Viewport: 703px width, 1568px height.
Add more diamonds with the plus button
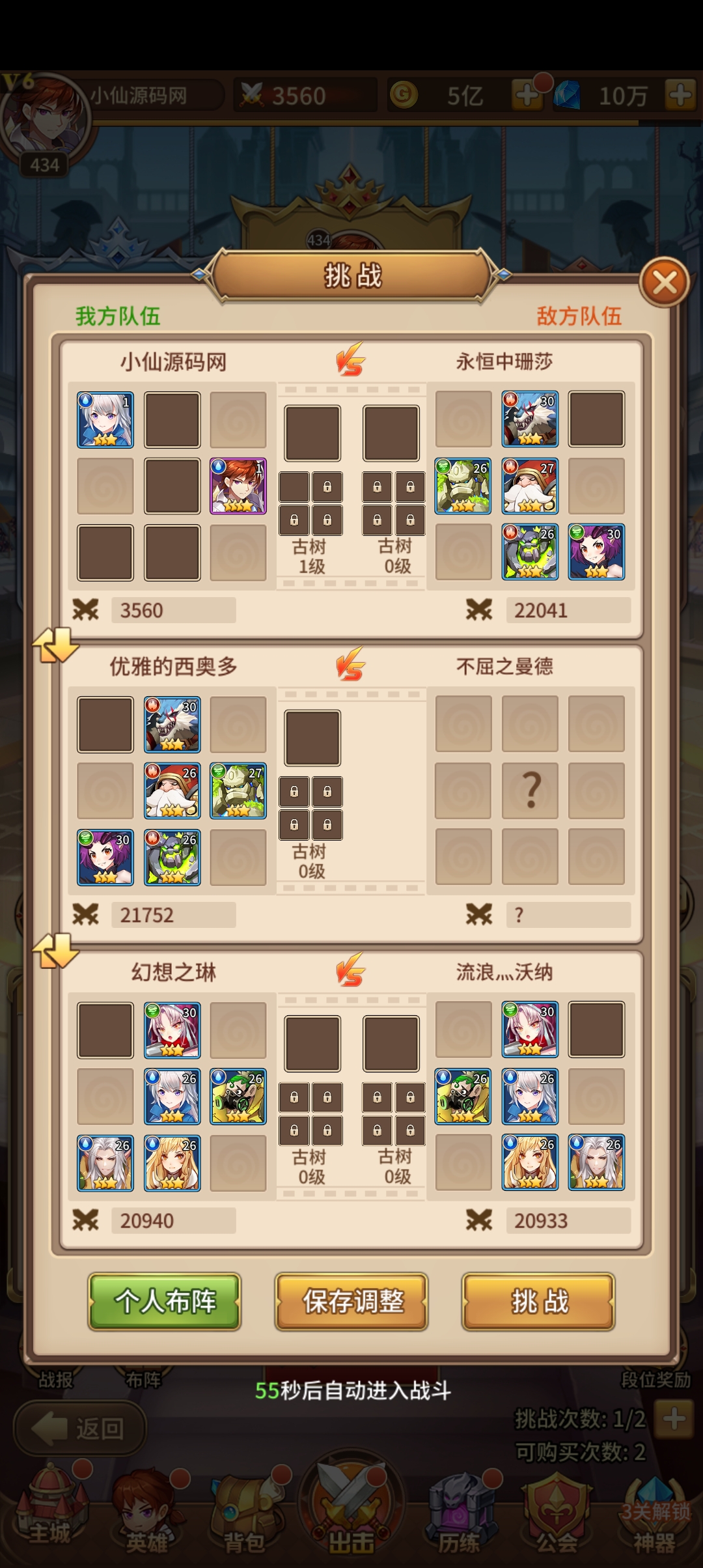(681, 96)
